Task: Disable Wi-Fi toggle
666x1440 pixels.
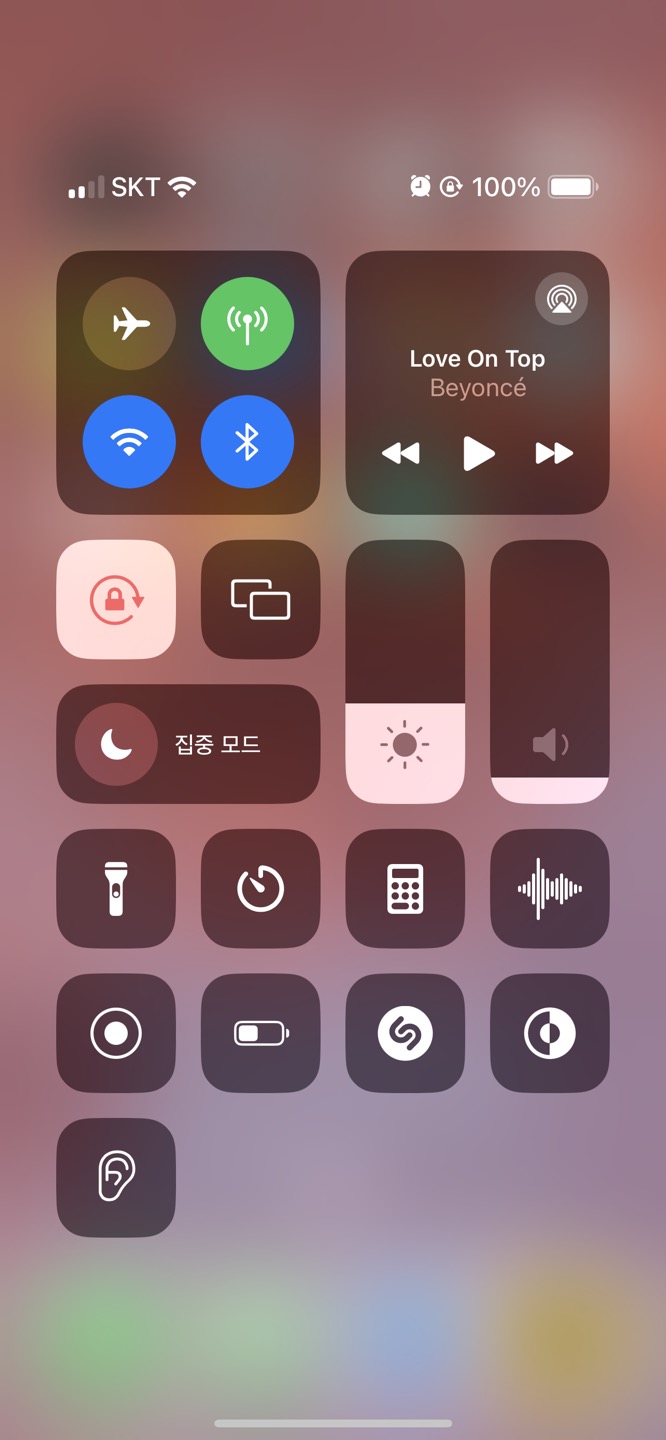Action: click(130, 442)
